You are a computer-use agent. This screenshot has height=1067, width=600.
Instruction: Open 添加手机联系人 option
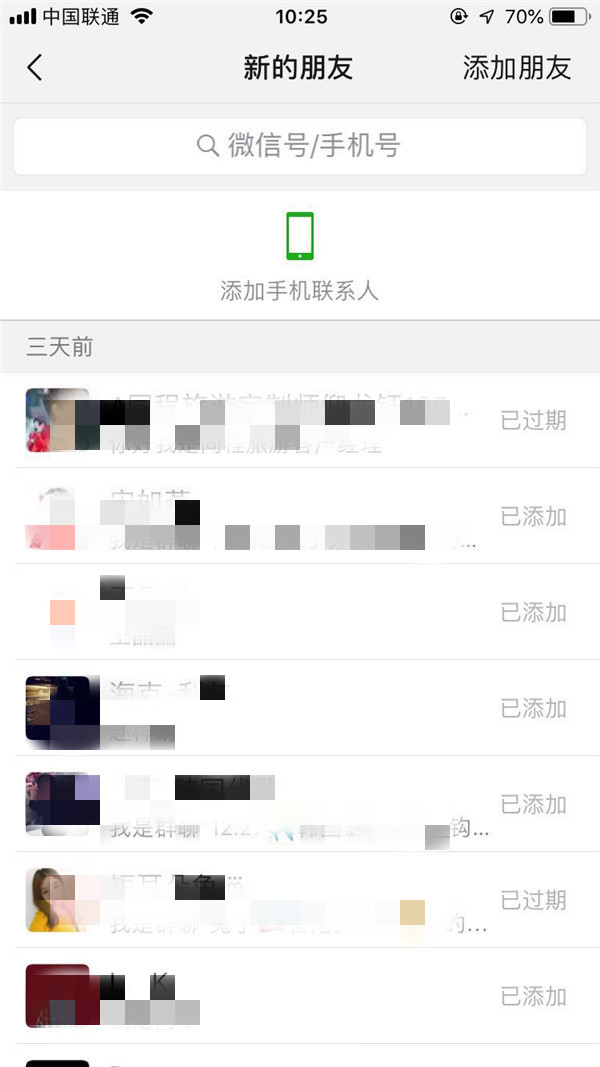(300, 256)
